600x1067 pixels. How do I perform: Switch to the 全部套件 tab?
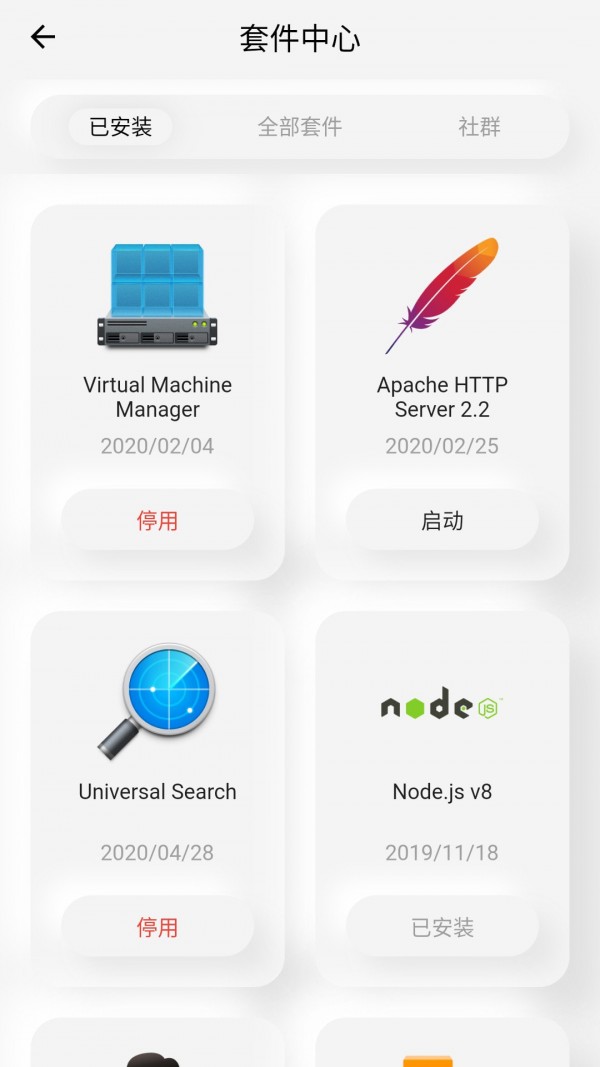300,127
